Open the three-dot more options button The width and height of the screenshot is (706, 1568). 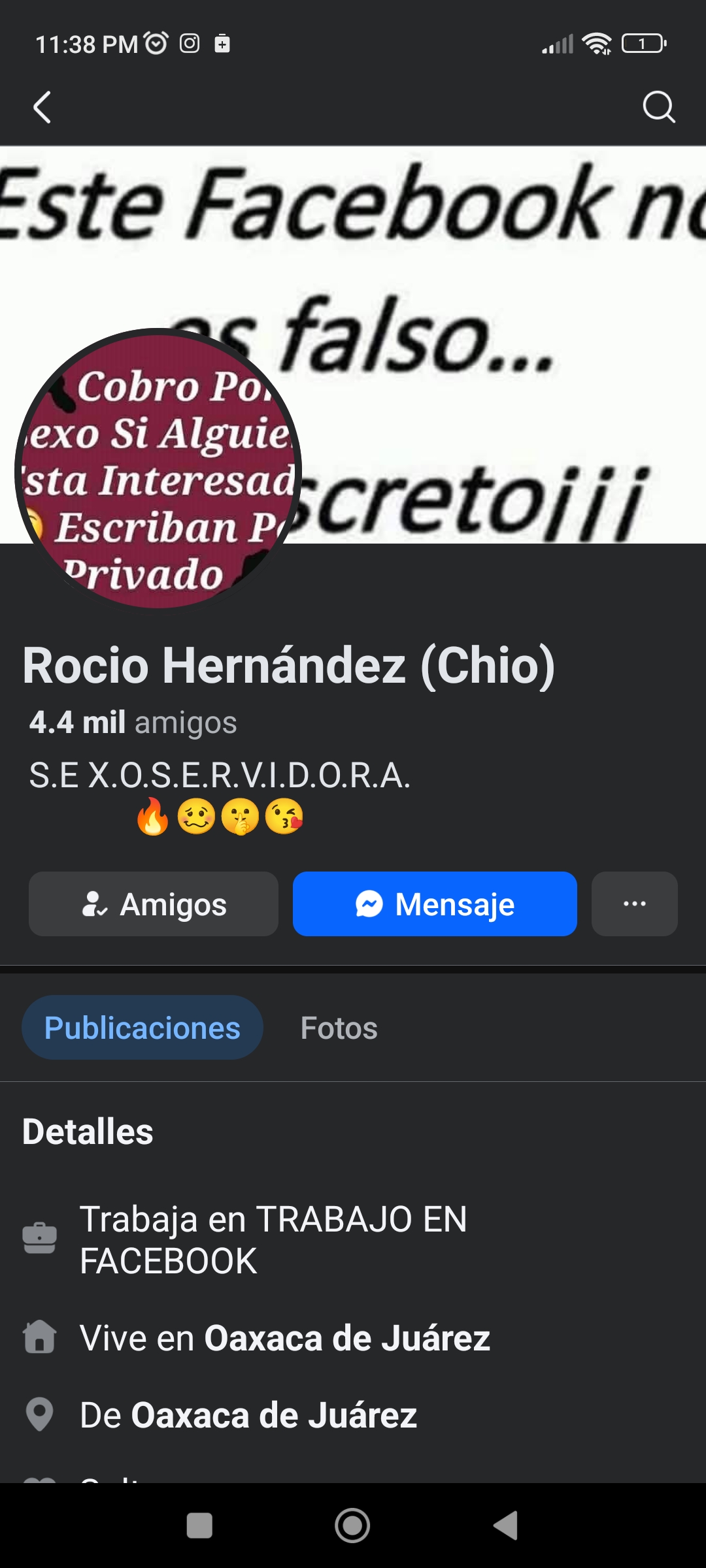(x=634, y=904)
